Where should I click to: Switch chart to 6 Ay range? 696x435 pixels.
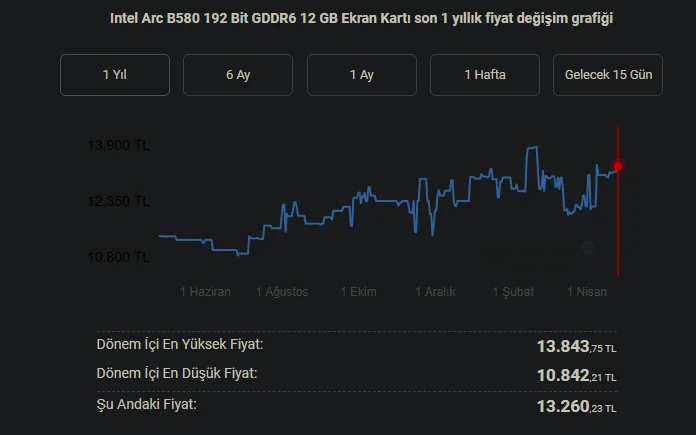(237, 75)
